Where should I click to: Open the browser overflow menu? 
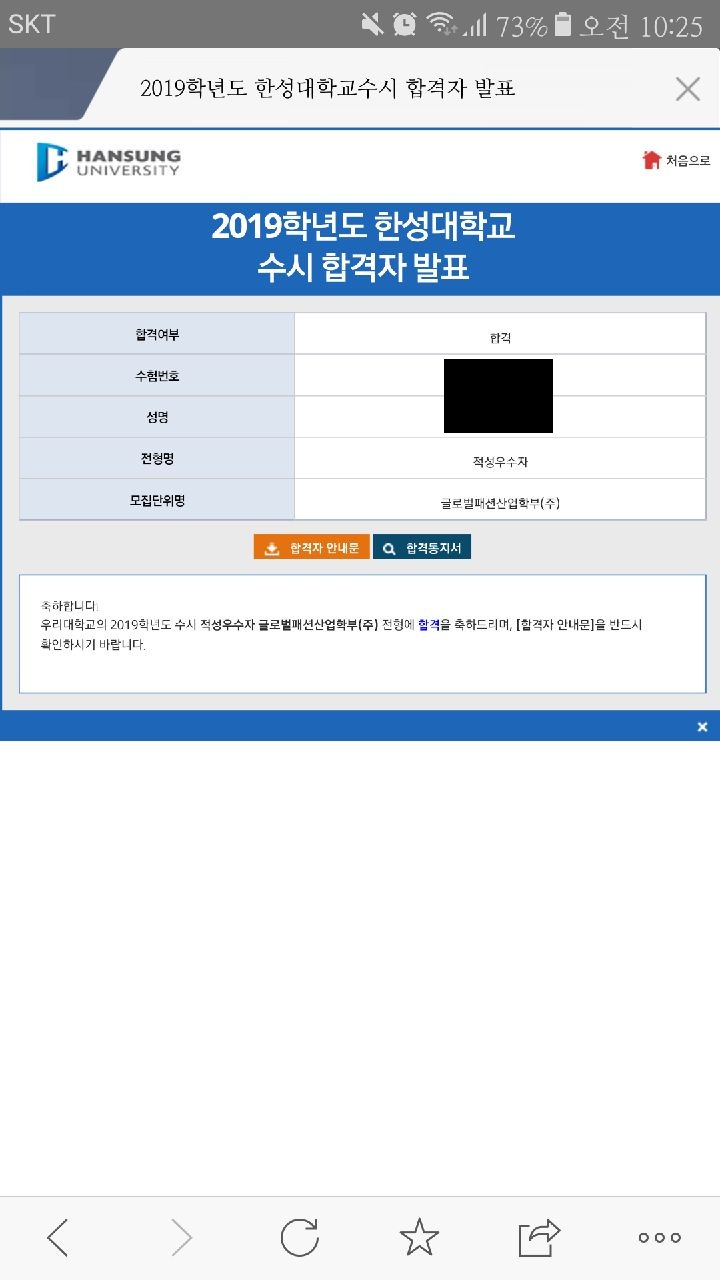660,1238
